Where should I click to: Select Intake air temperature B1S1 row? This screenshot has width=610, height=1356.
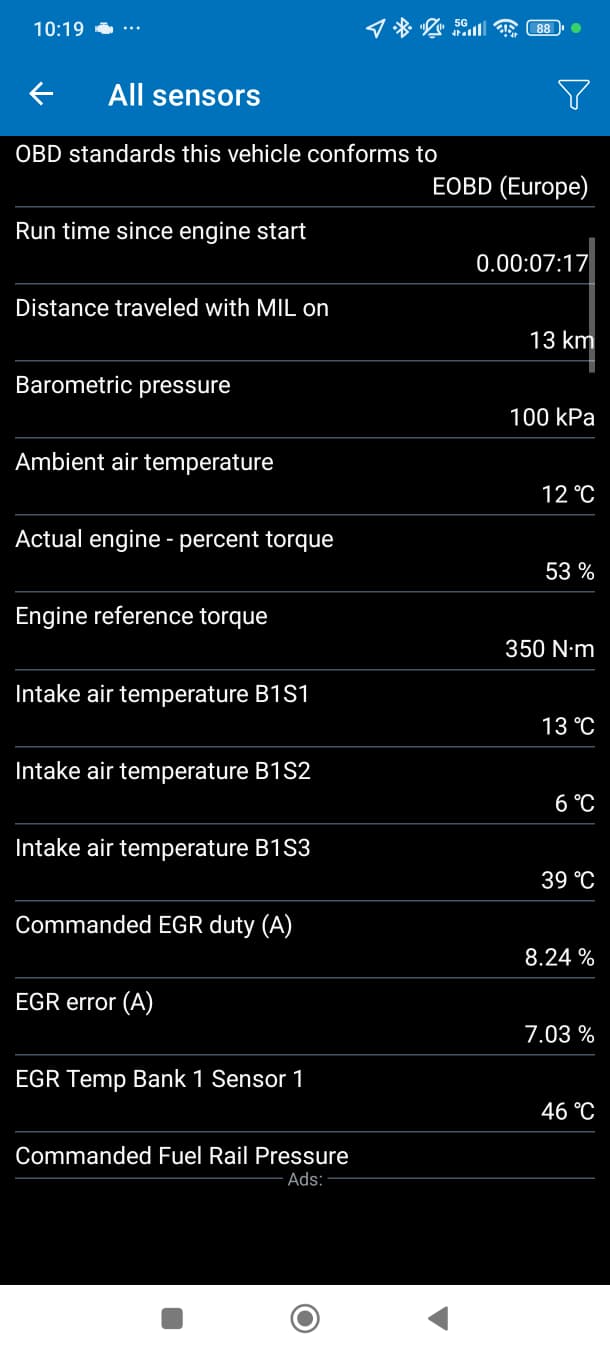[x=305, y=708]
